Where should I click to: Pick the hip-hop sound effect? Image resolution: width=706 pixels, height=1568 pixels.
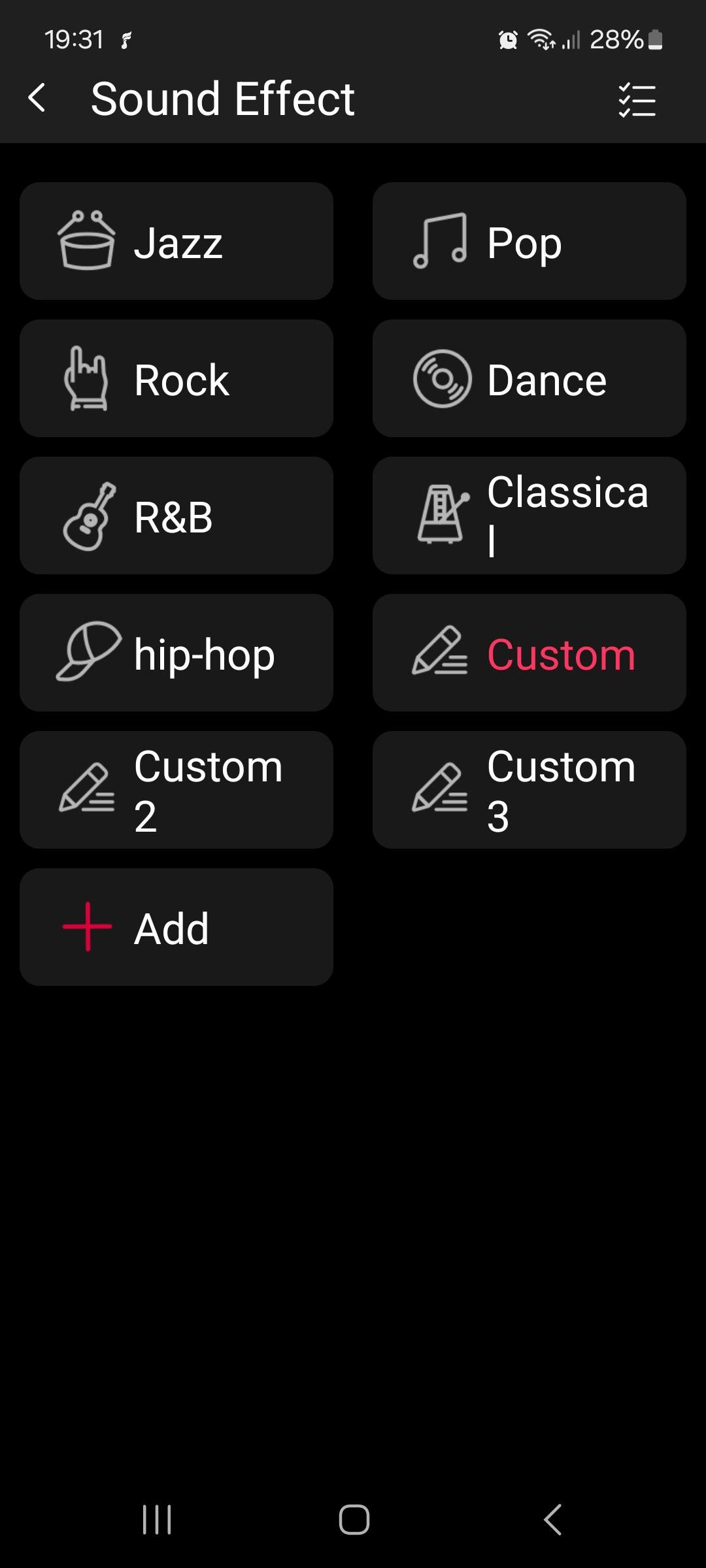[176, 653]
